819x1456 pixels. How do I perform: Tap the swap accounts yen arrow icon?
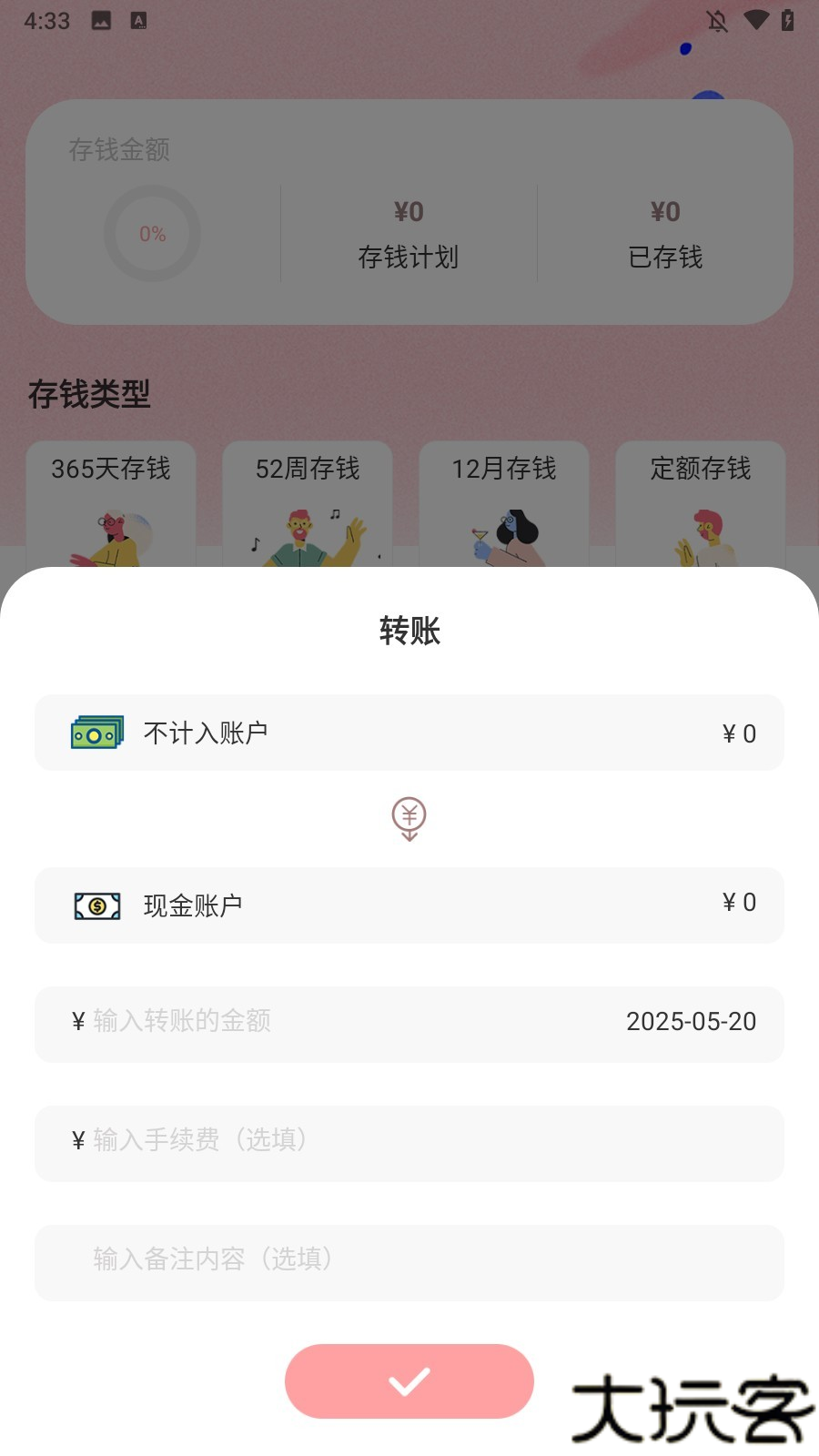point(409,819)
